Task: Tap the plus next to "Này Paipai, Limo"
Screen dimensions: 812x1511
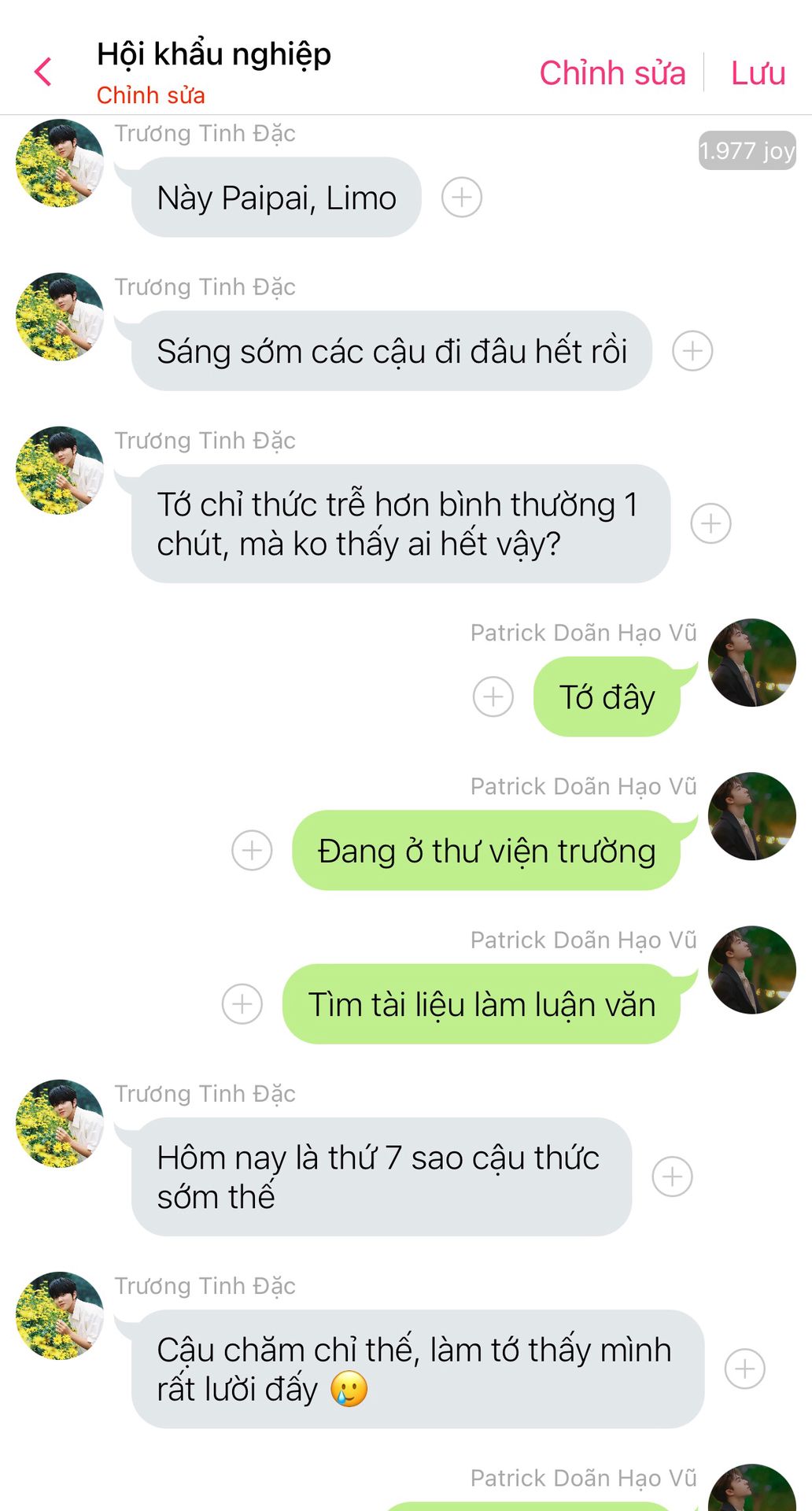Action: pos(462,198)
